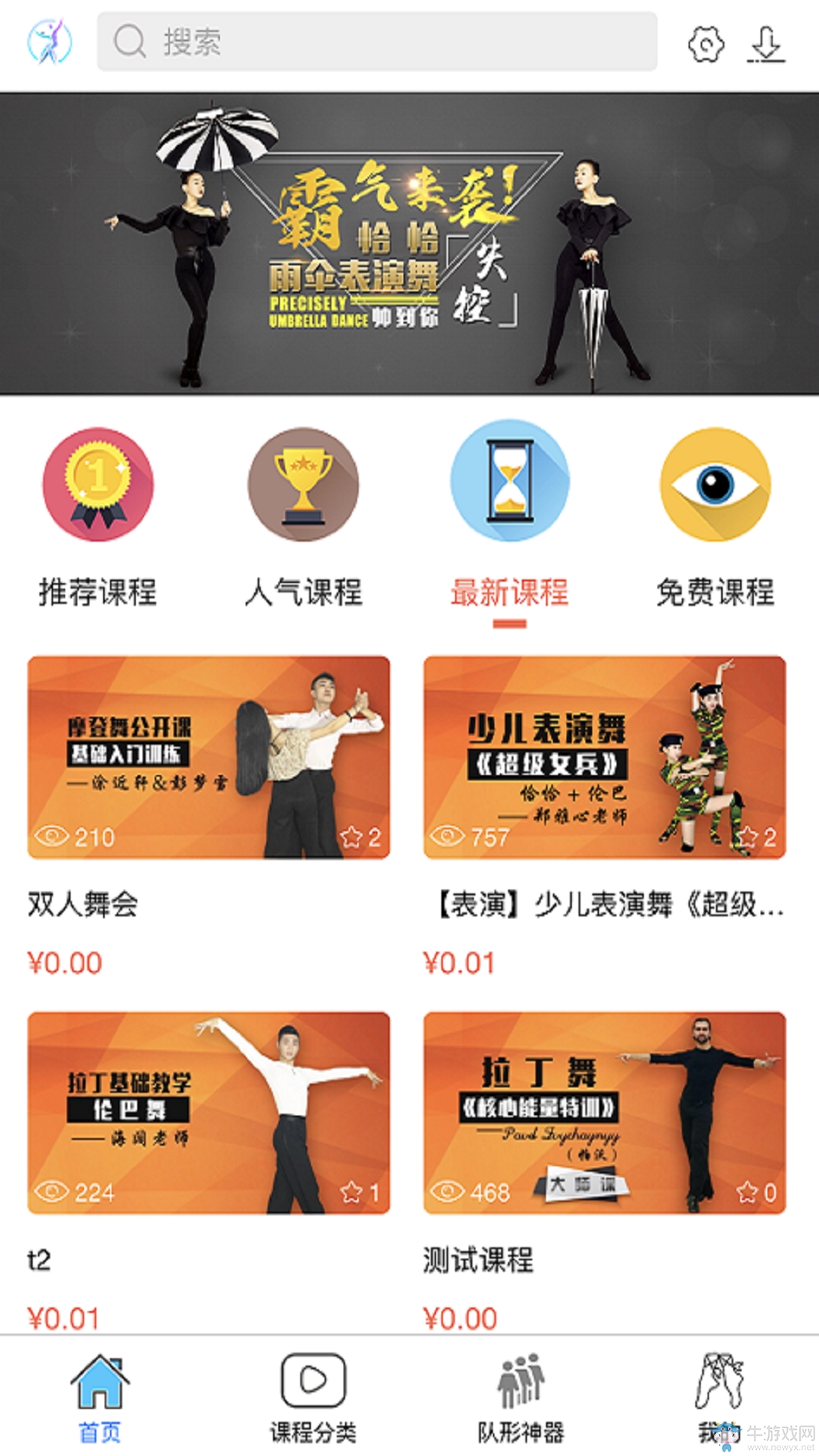The height and width of the screenshot is (1456, 819).
Task: Open the settings gear icon
Action: pos(706,44)
